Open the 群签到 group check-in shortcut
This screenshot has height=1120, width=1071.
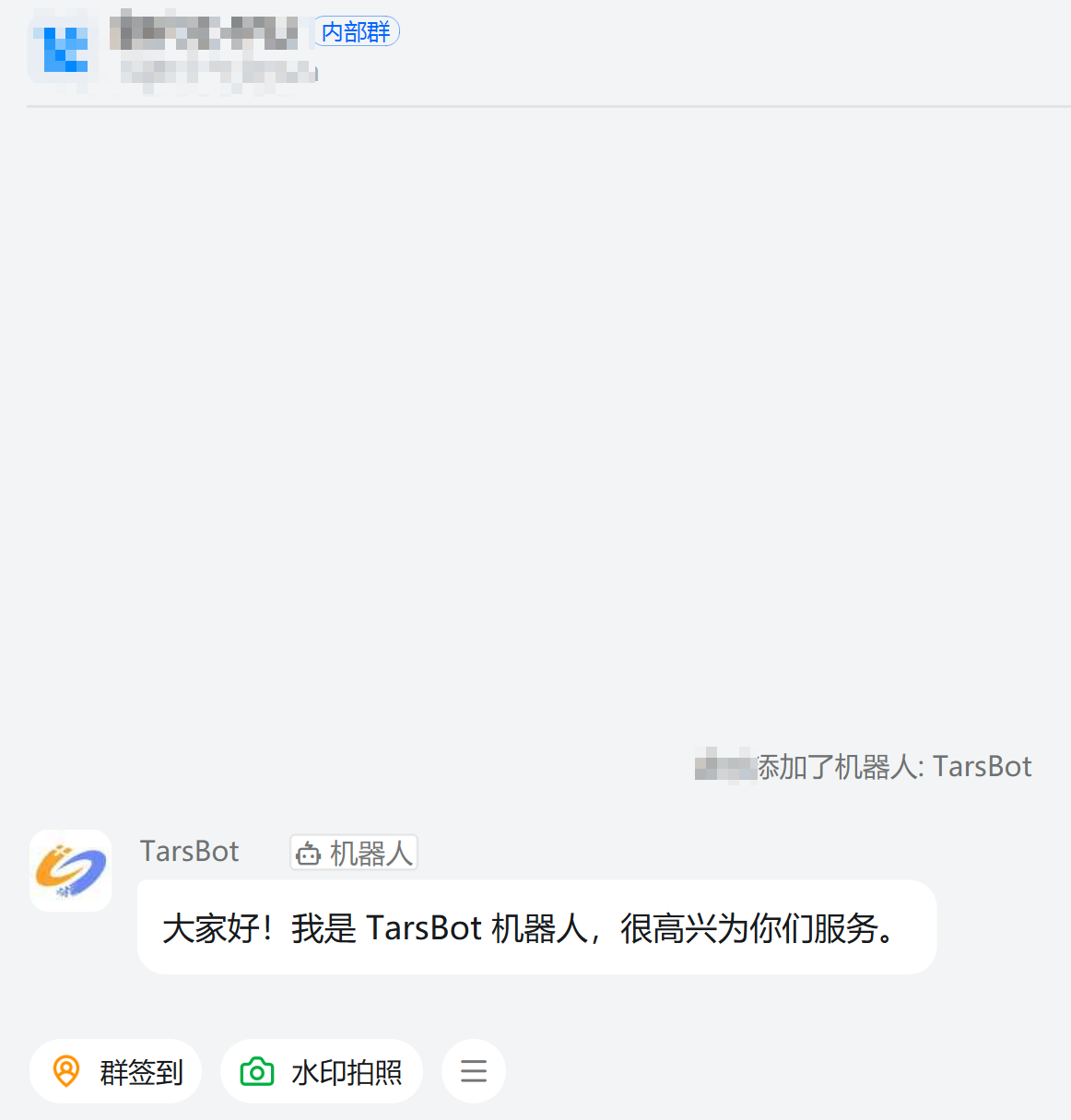click(116, 1071)
